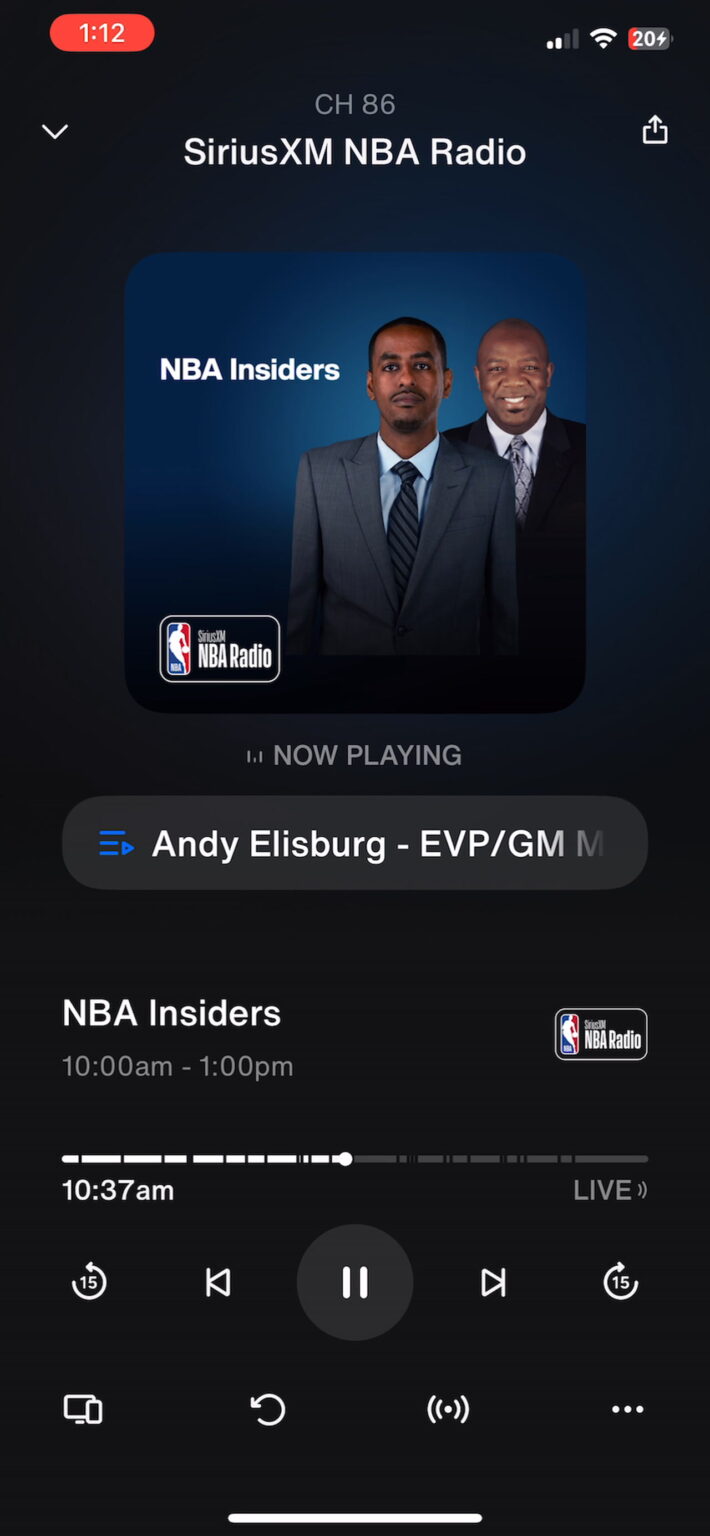Restart the show from the beginning
Screen dimensions: 710x1536
[268, 1409]
